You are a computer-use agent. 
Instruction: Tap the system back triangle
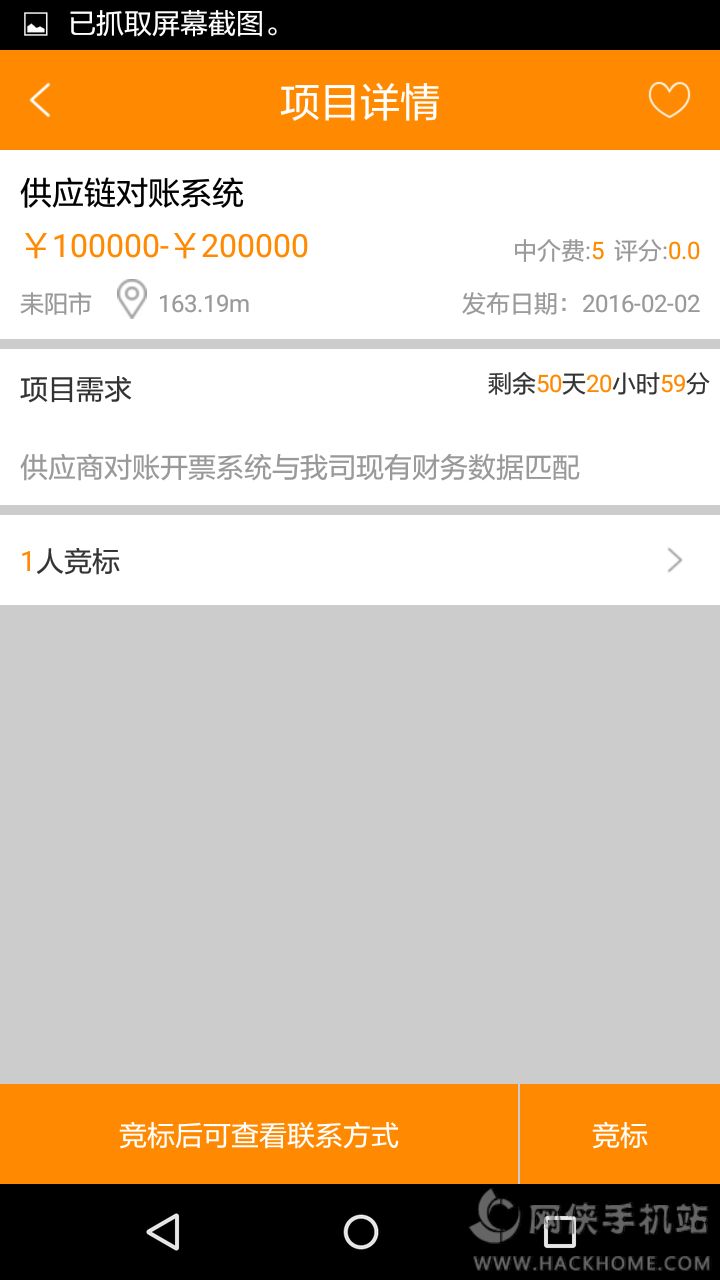point(163,1232)
